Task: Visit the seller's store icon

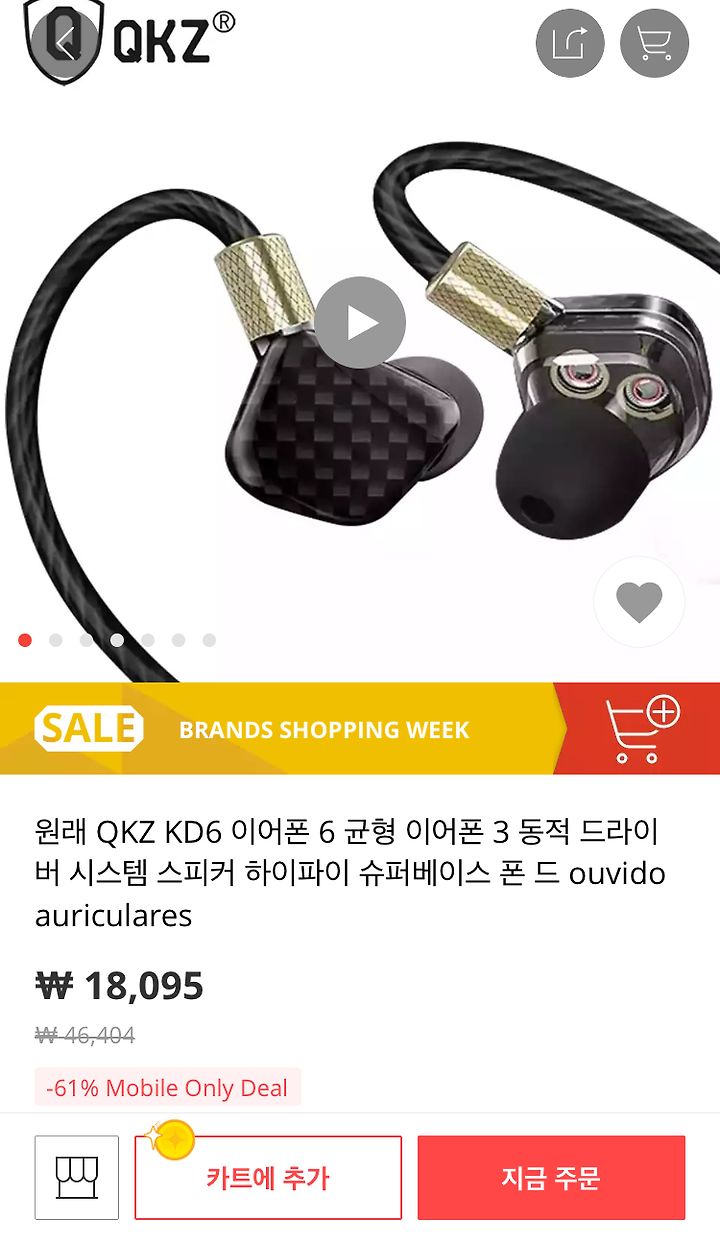Action: pyautogui.click(x=77, y=1177)
